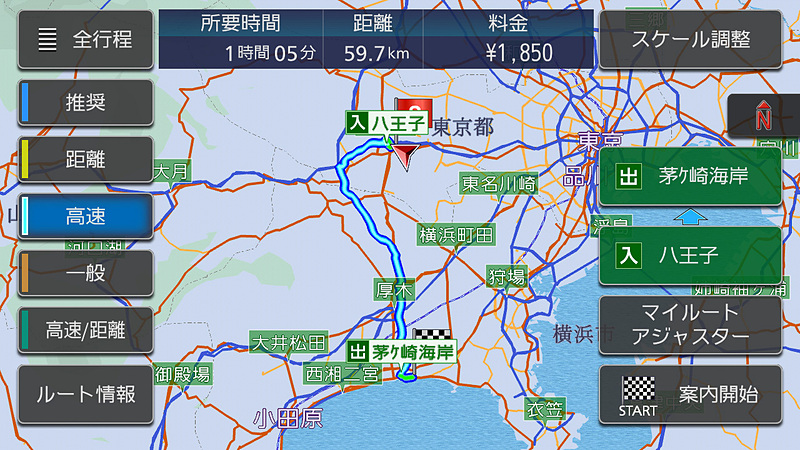The width and height of the screenshot is (800, 450).
Task: Select the 推奨 recommended route
Action: (85, 102)
